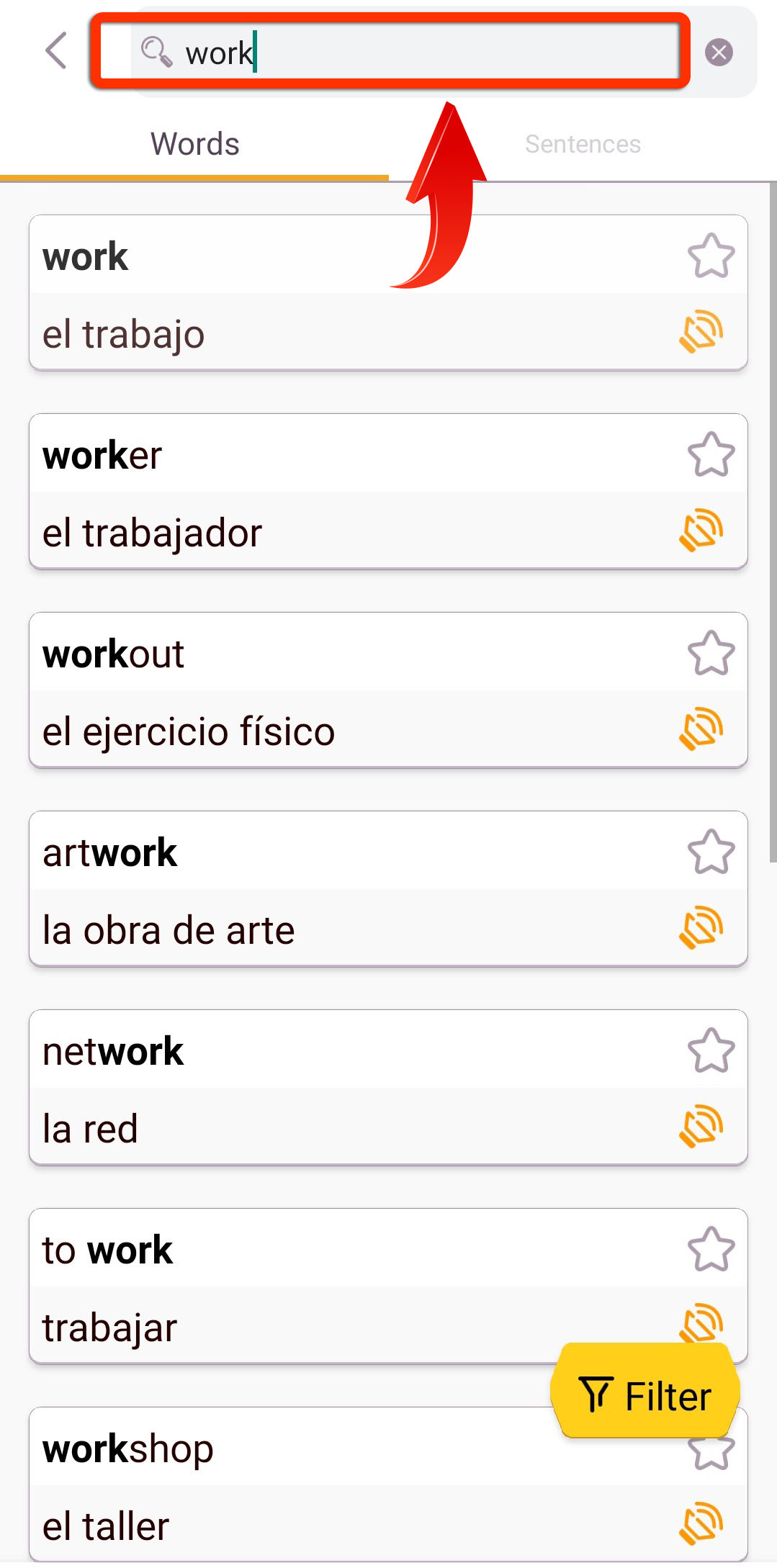Favorite the 'network' entry
This screenshot has height=1568, width=777.
click(711, 1051)
